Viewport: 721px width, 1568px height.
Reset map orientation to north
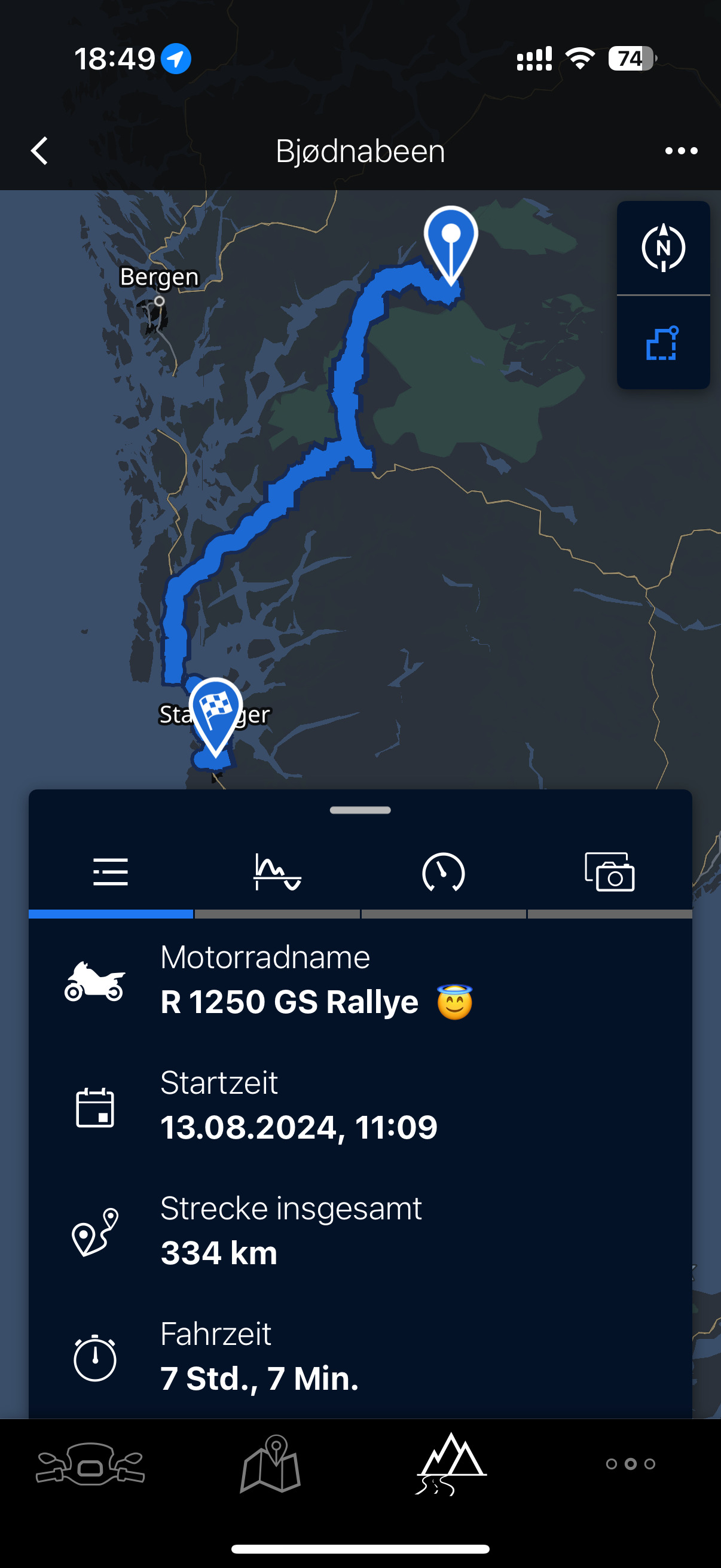coord(663,248)
